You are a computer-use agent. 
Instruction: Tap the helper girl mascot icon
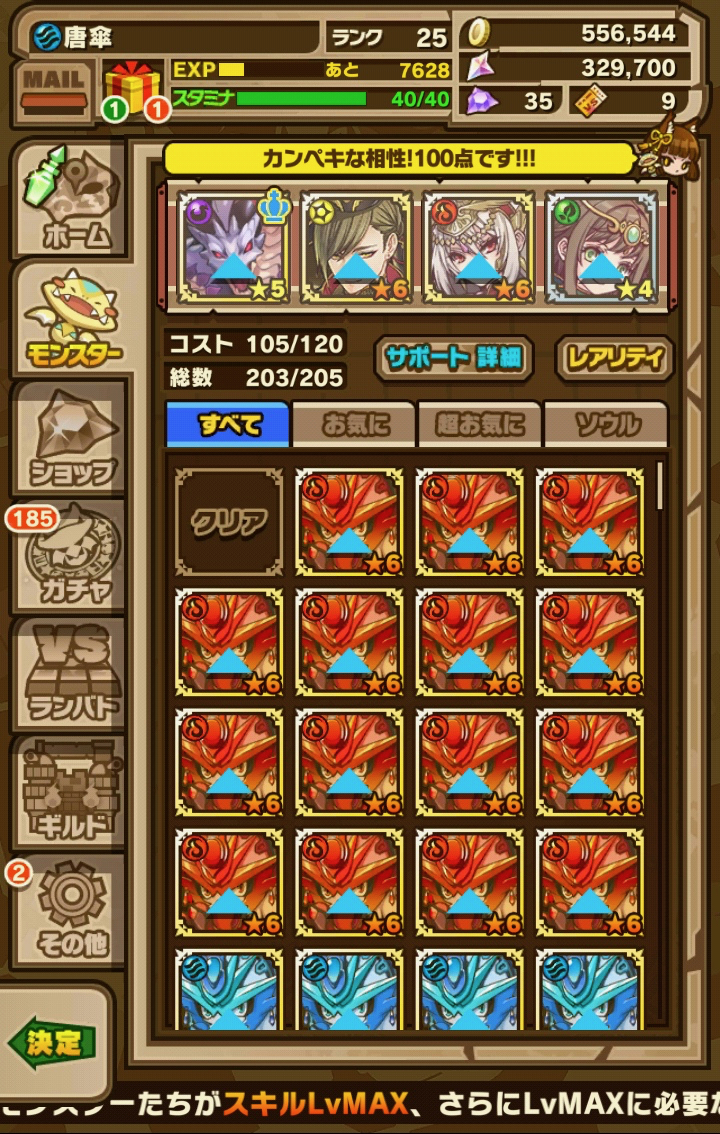(679, 150)
